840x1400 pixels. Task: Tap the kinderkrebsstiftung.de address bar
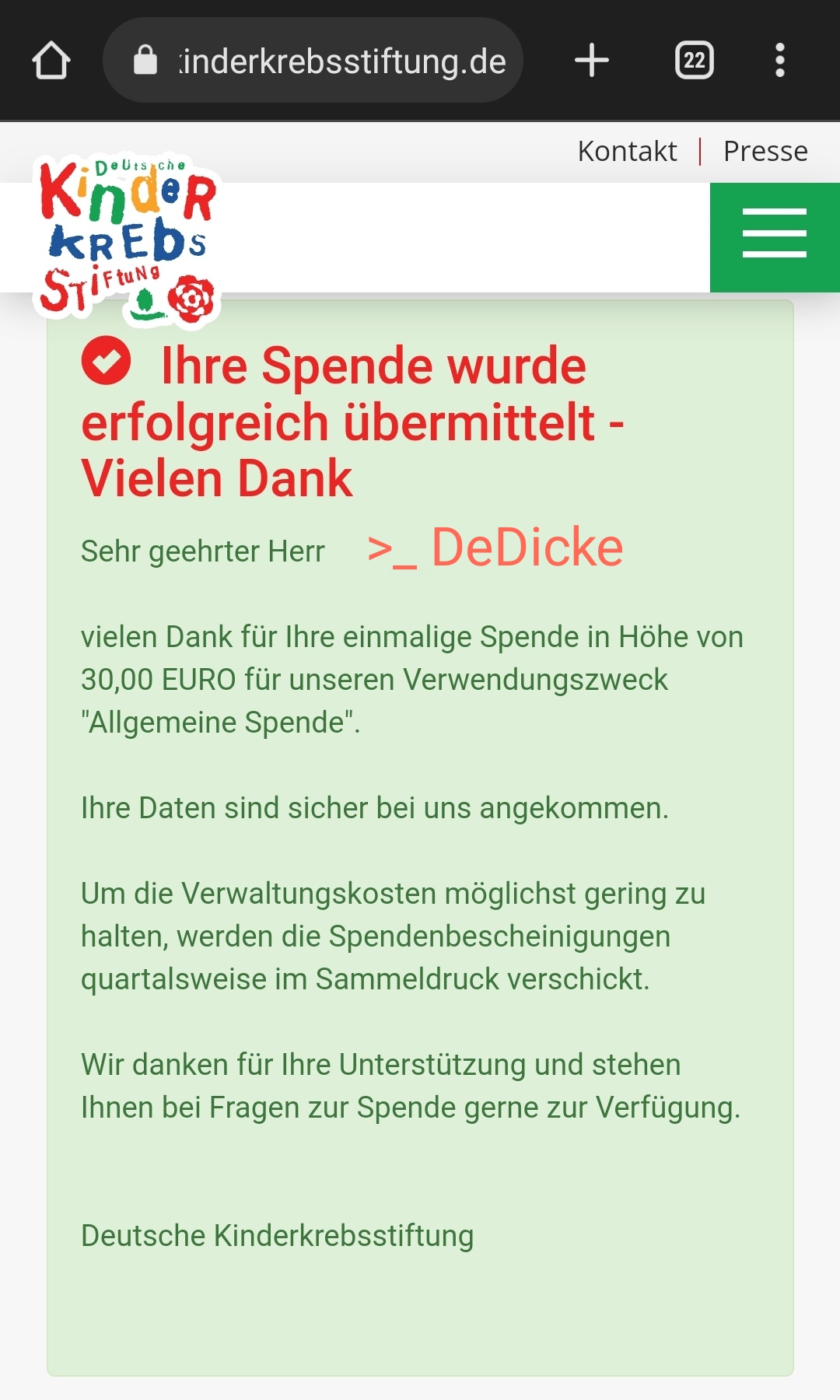coord(313,60)
